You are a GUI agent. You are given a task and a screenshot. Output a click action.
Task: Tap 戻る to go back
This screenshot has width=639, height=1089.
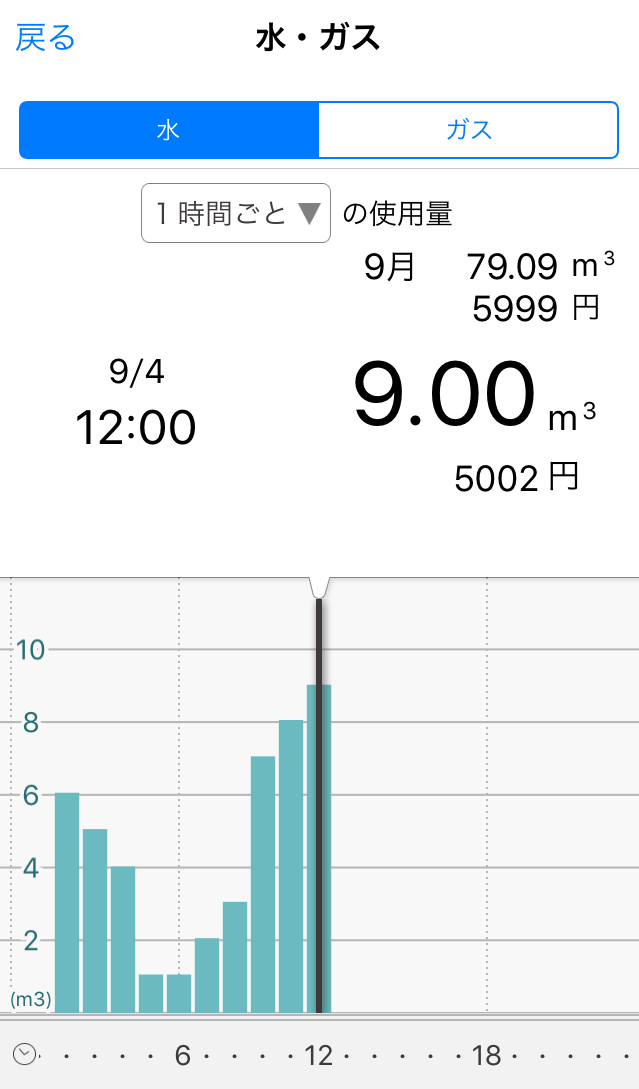click(46, 39)
